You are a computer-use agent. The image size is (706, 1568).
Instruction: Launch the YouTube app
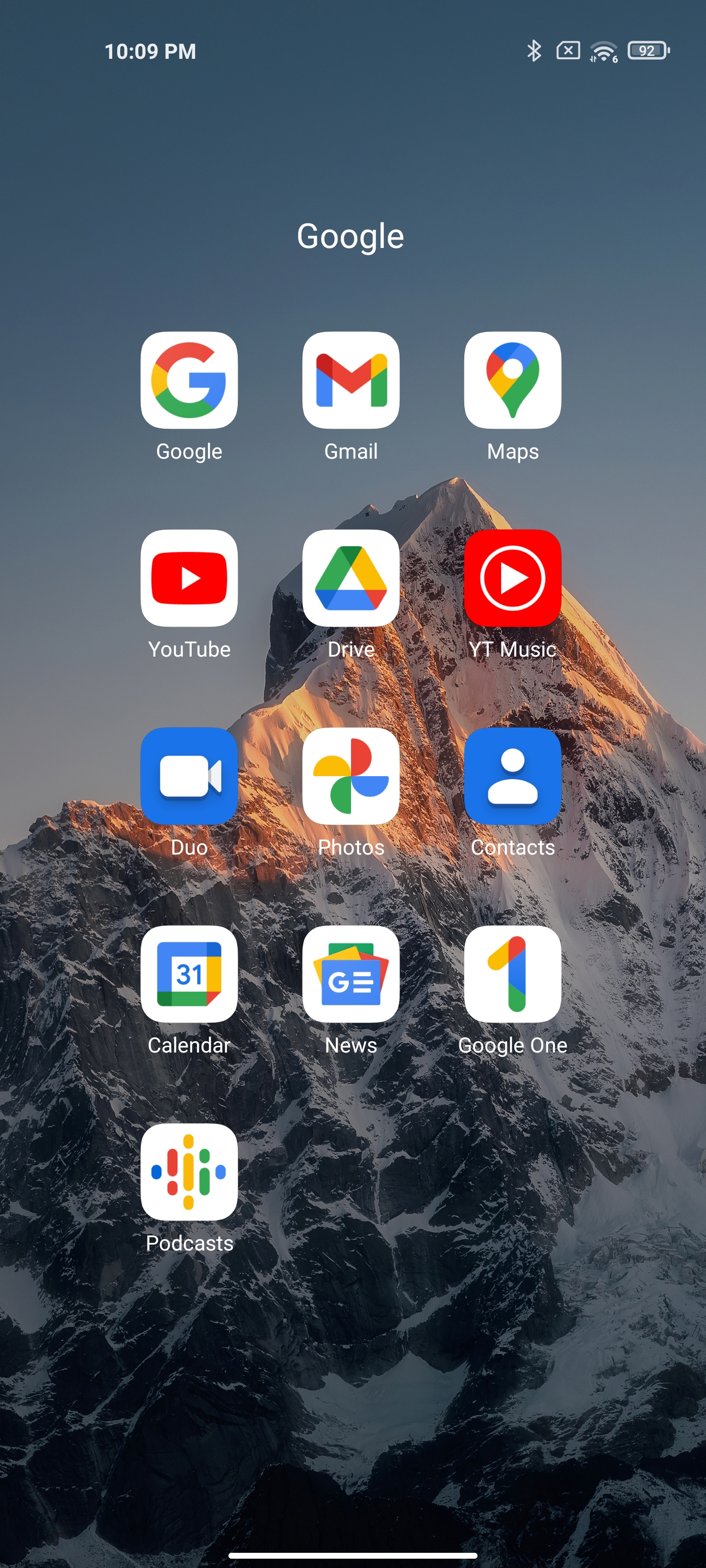(x=189, y=578)
